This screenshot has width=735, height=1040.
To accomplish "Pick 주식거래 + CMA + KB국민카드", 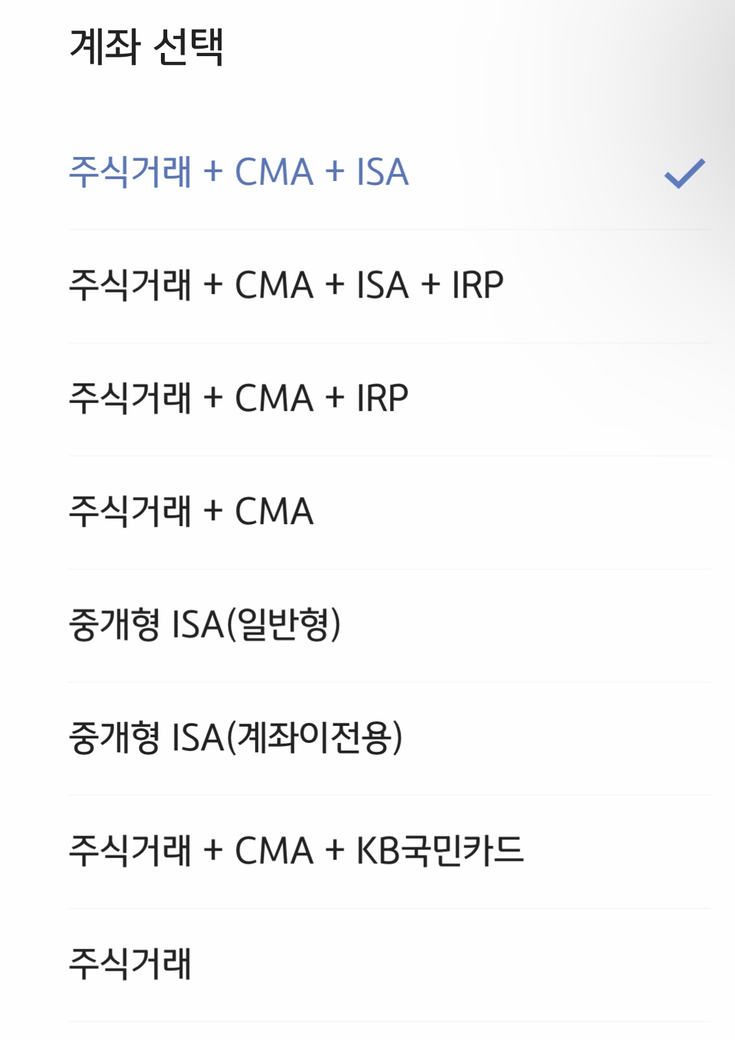I will pyautogui.click(x=296, y=851).
